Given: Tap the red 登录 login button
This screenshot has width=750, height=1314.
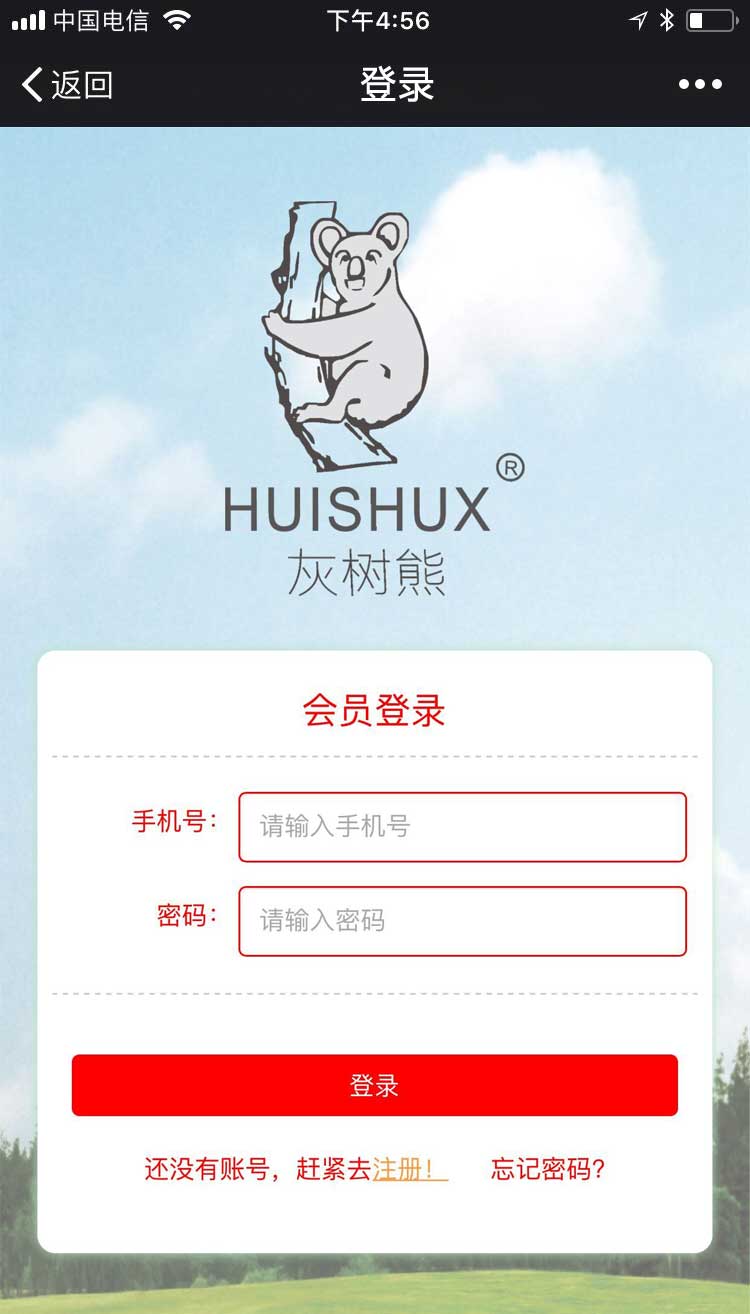Looking at the screenshot, I should pyautogui.click(x=375, y=1085).
